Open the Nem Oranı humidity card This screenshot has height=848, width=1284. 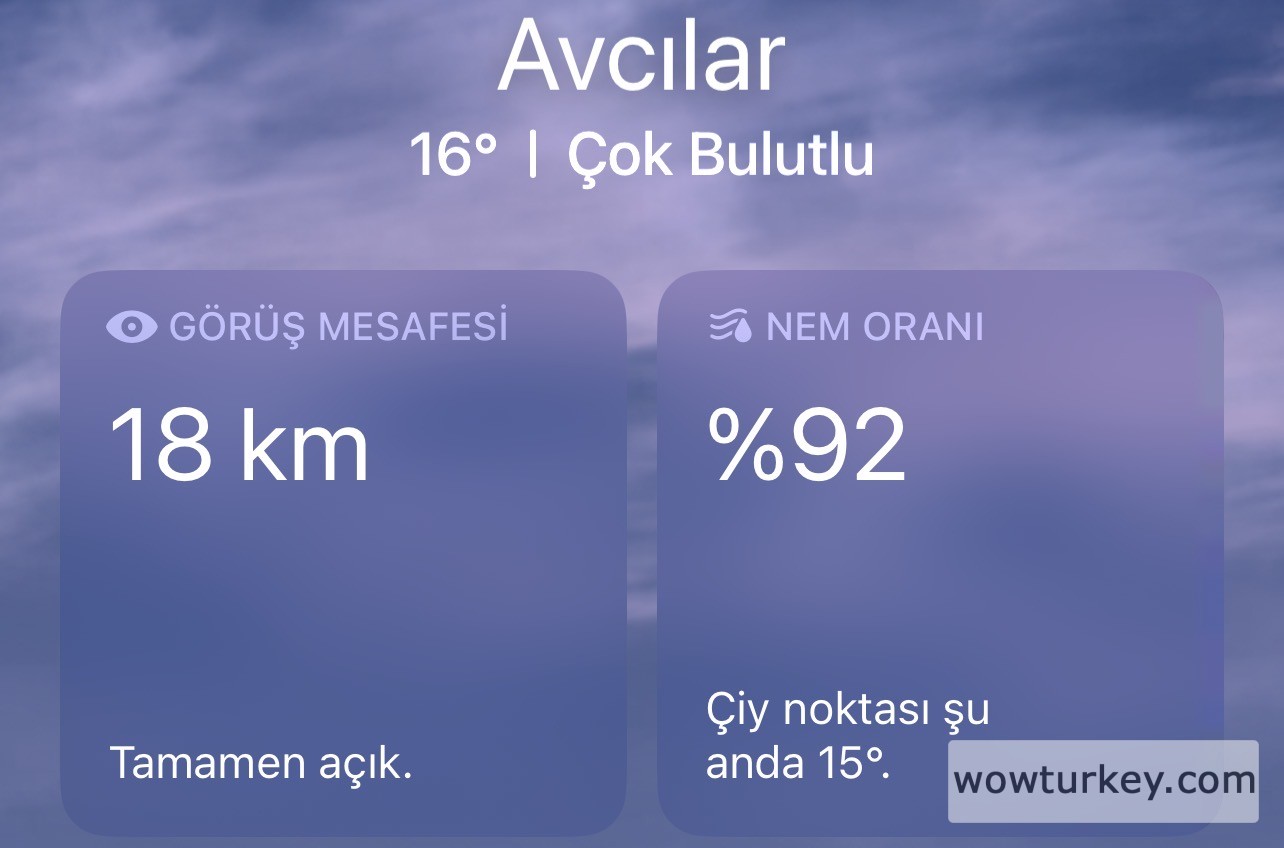click(x=938, y=552)
